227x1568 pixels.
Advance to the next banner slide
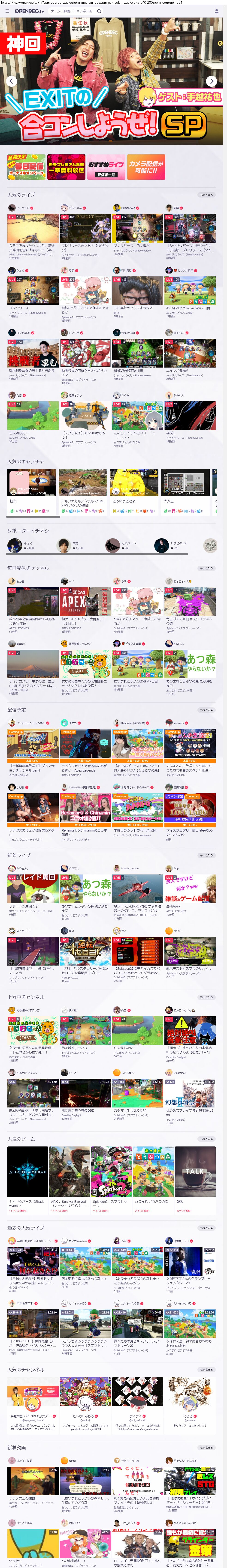[x=211, y=81]
